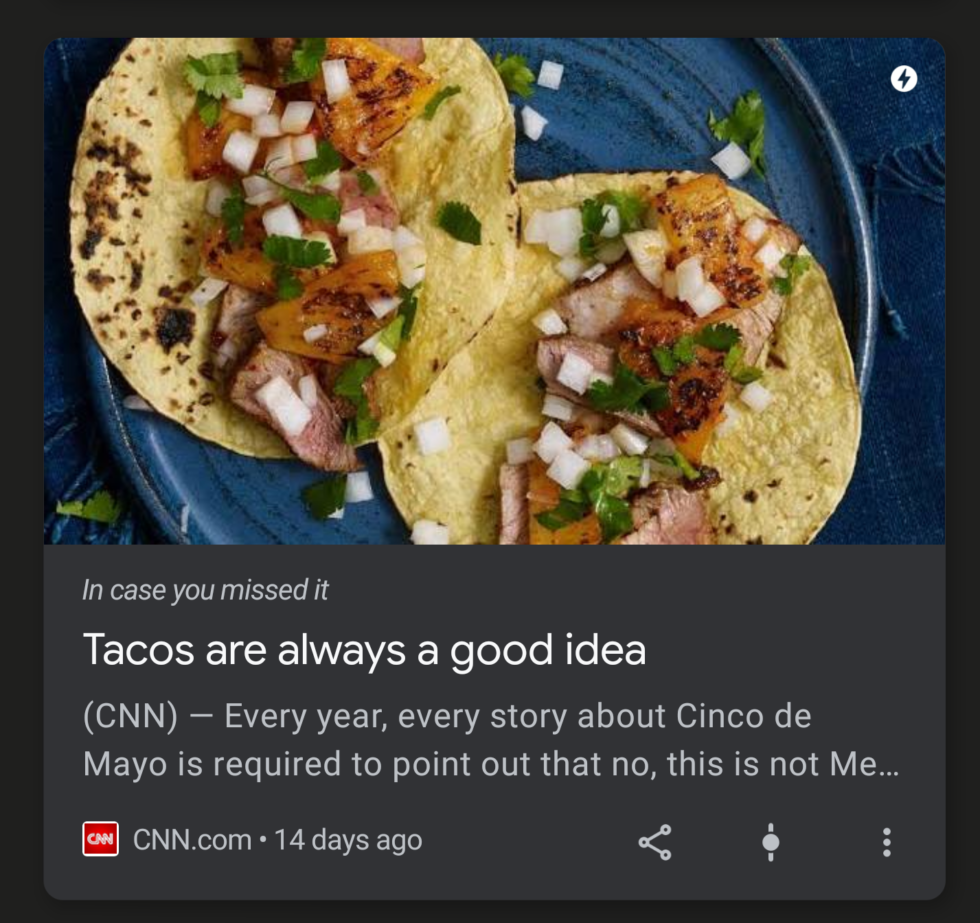
Task: Open the "Tacos are always a good idea" article
Action: coord(364,651)
